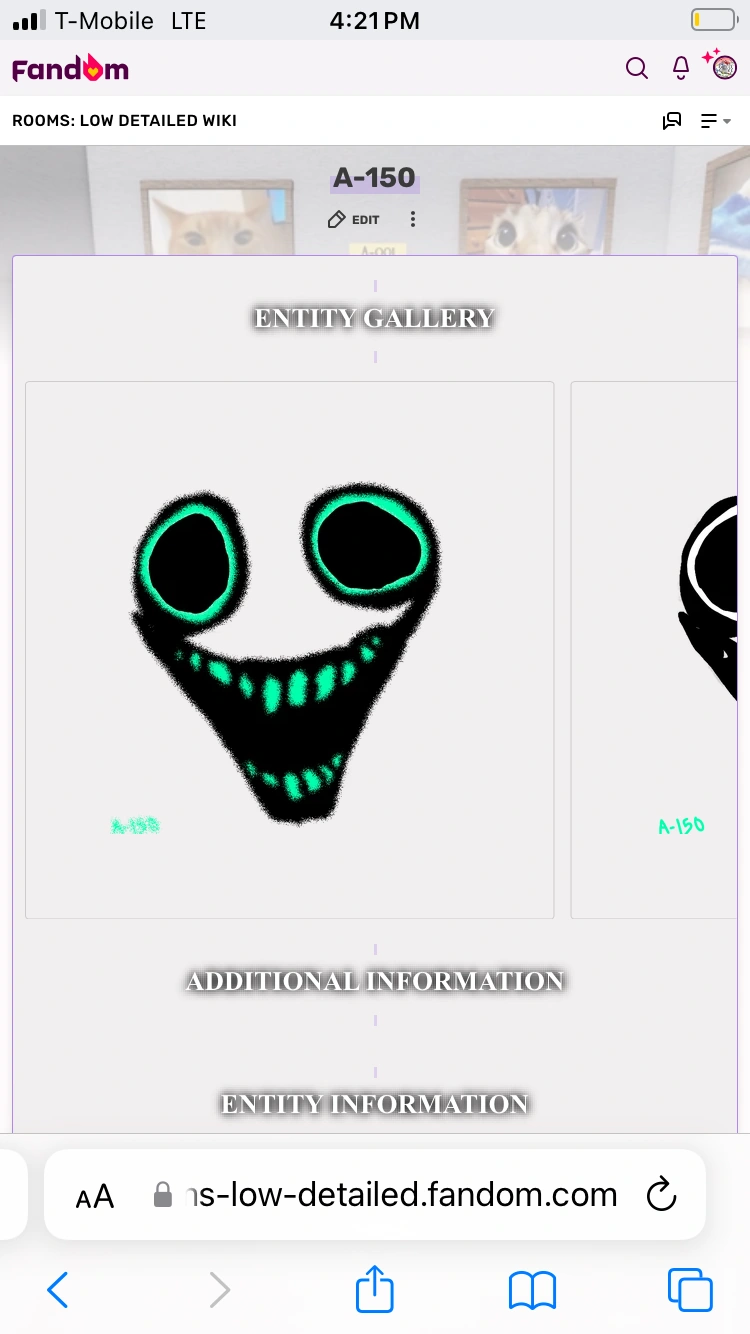
Task: Open Safari bookmarks
Action: pyautogui.click(x=532, y=1290)
